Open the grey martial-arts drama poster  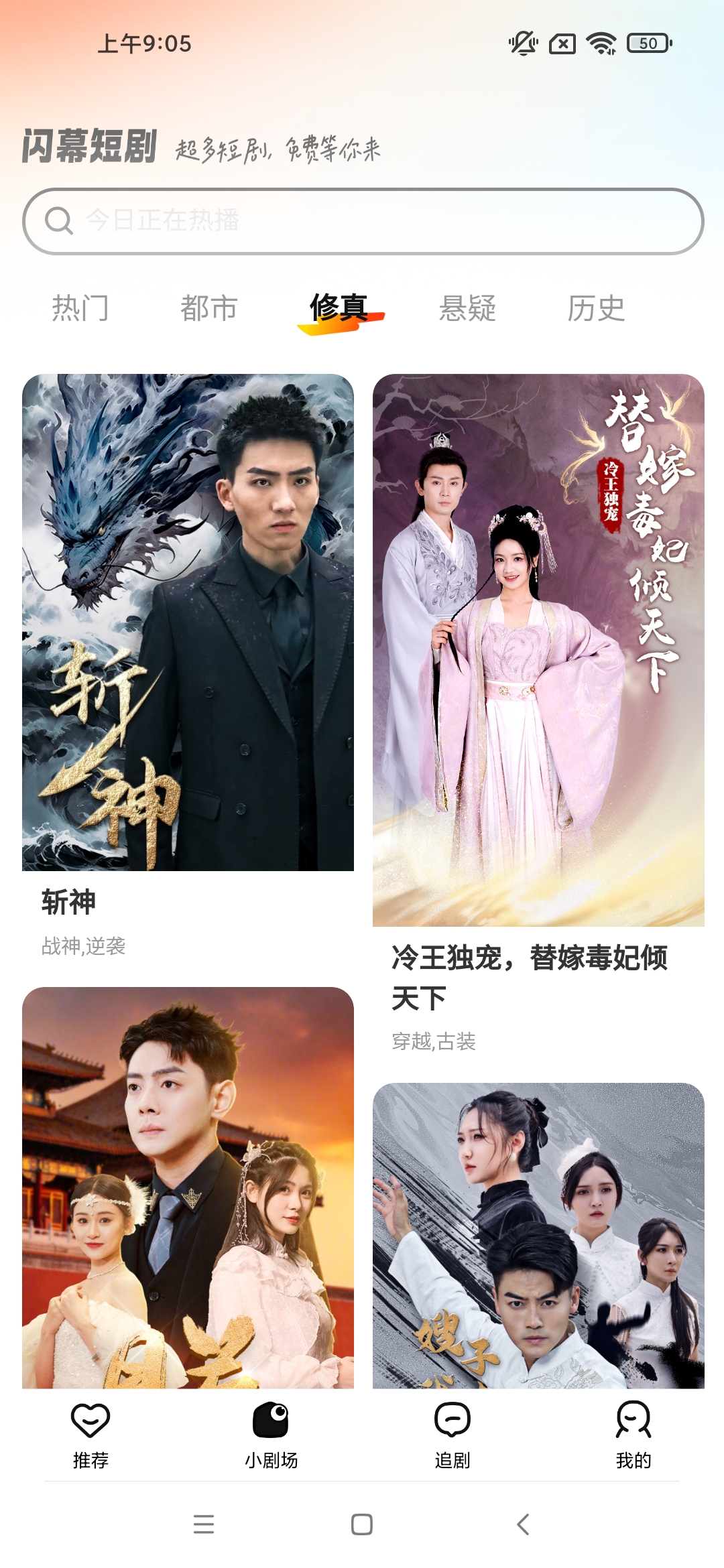[x=538, y=1233]
